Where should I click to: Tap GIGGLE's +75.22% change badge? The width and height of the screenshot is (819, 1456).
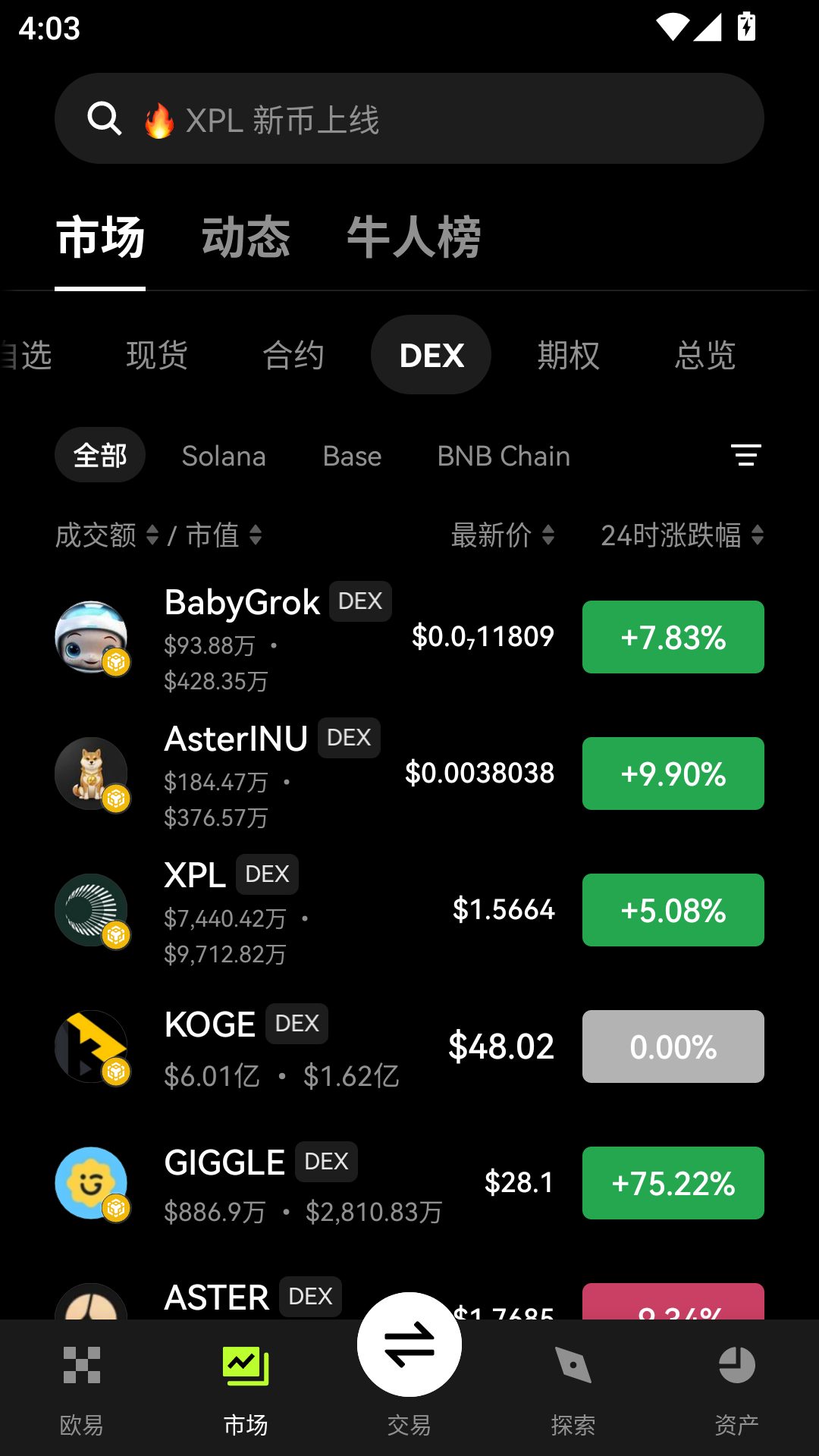673,1183
